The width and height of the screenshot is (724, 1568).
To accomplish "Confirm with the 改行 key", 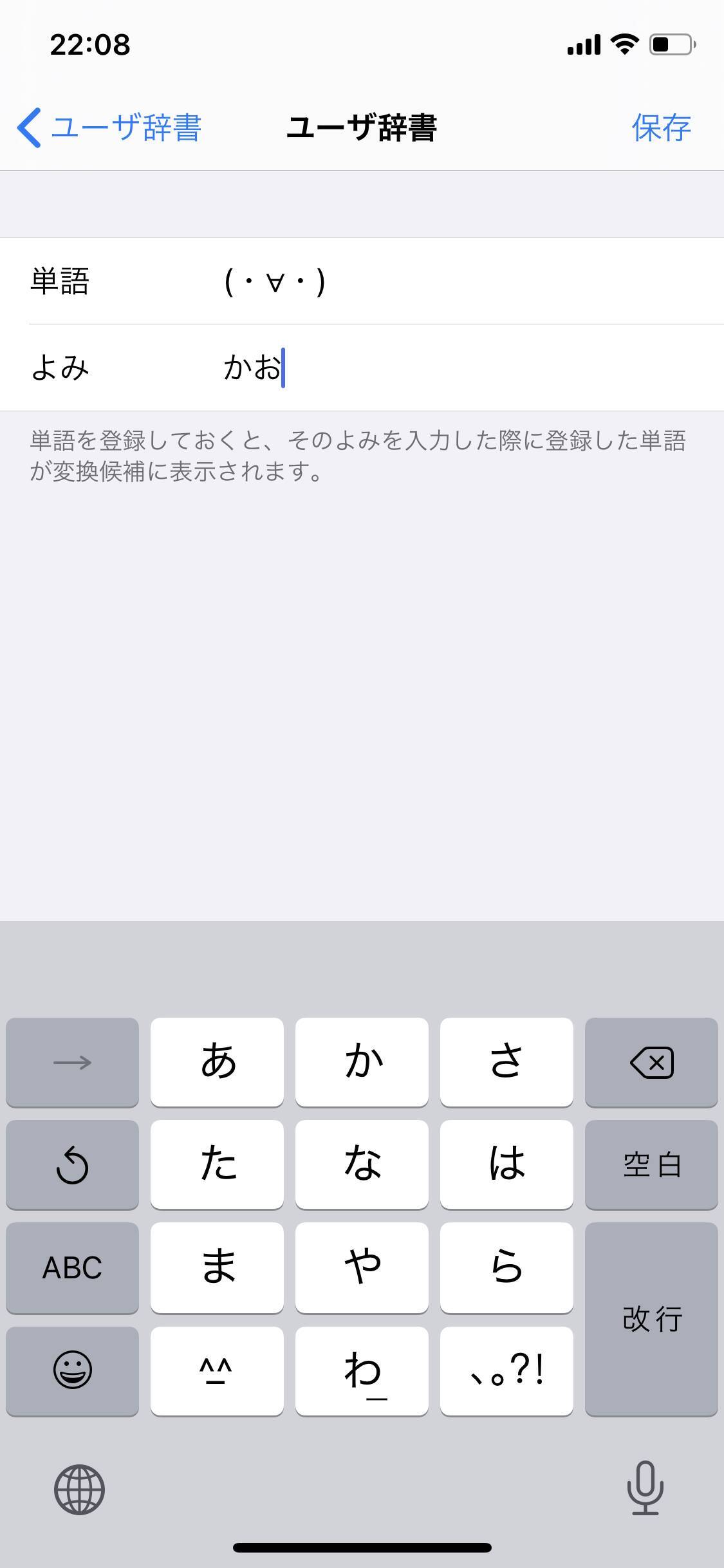I will [x=651, y=1319].
